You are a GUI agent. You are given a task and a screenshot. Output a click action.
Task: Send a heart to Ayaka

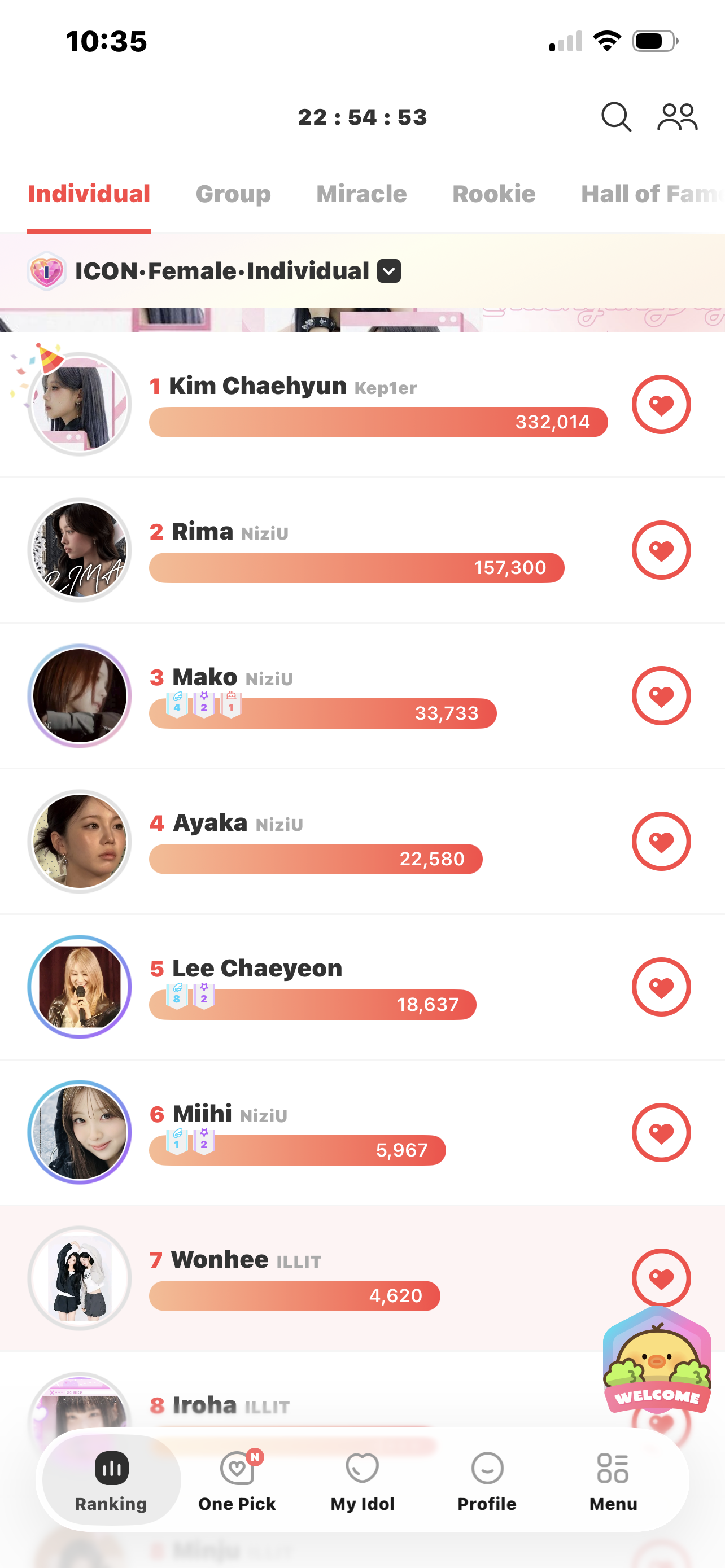pos(661,841)
